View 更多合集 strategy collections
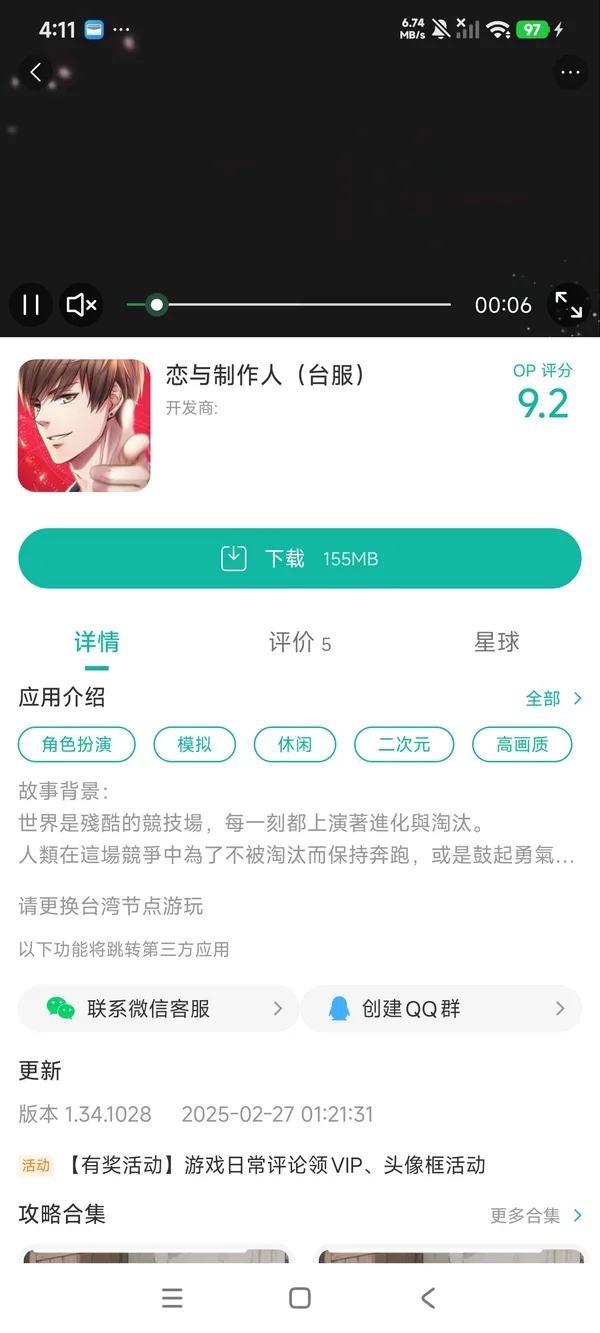This screenshot has height=1333, width=600. click(x=535, y=1215)
